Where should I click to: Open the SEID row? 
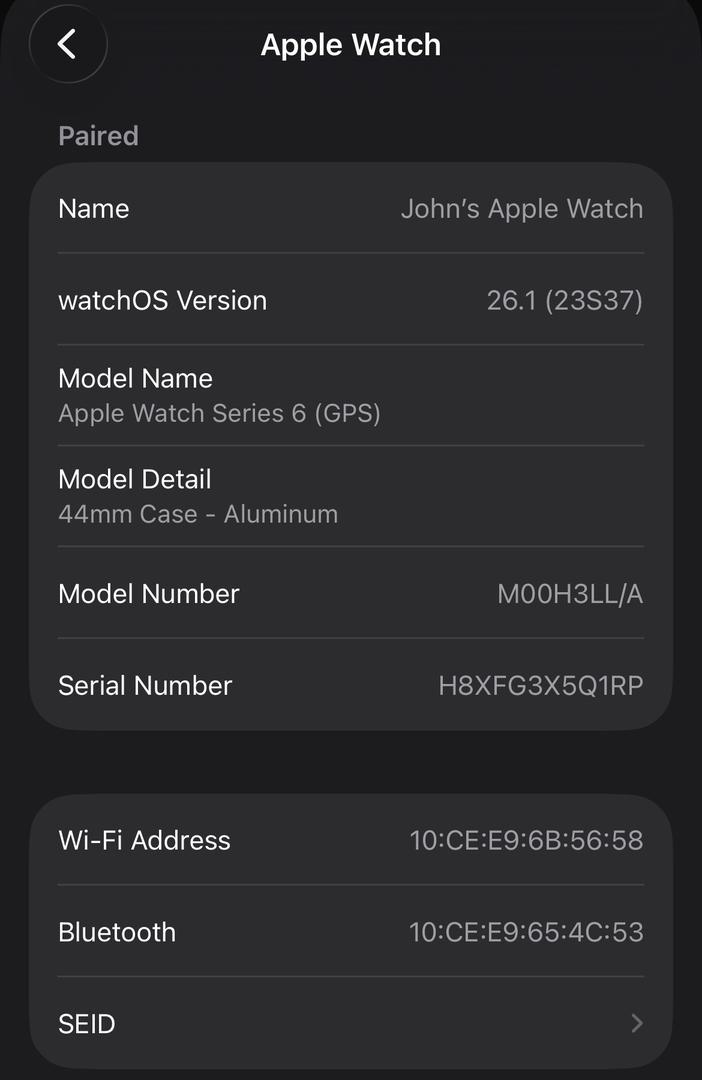tap(350, 1023)
